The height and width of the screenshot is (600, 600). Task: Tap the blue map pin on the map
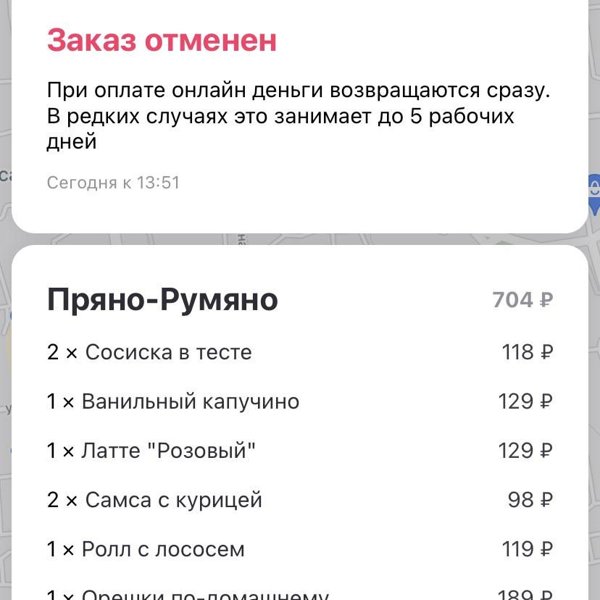pyautogui.click(x=594, y=187)
